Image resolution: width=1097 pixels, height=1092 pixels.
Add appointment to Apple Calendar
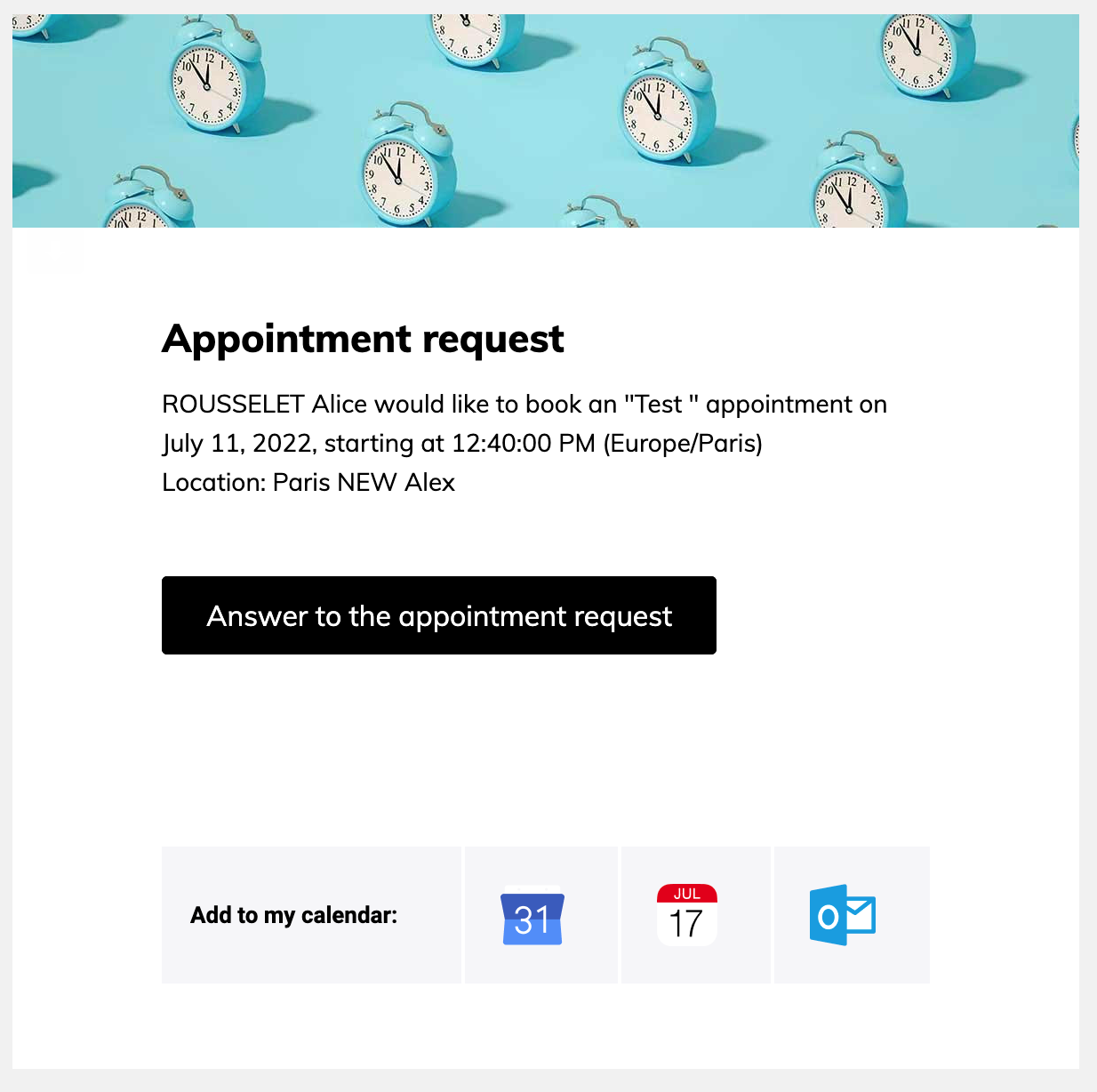(686, 915)
